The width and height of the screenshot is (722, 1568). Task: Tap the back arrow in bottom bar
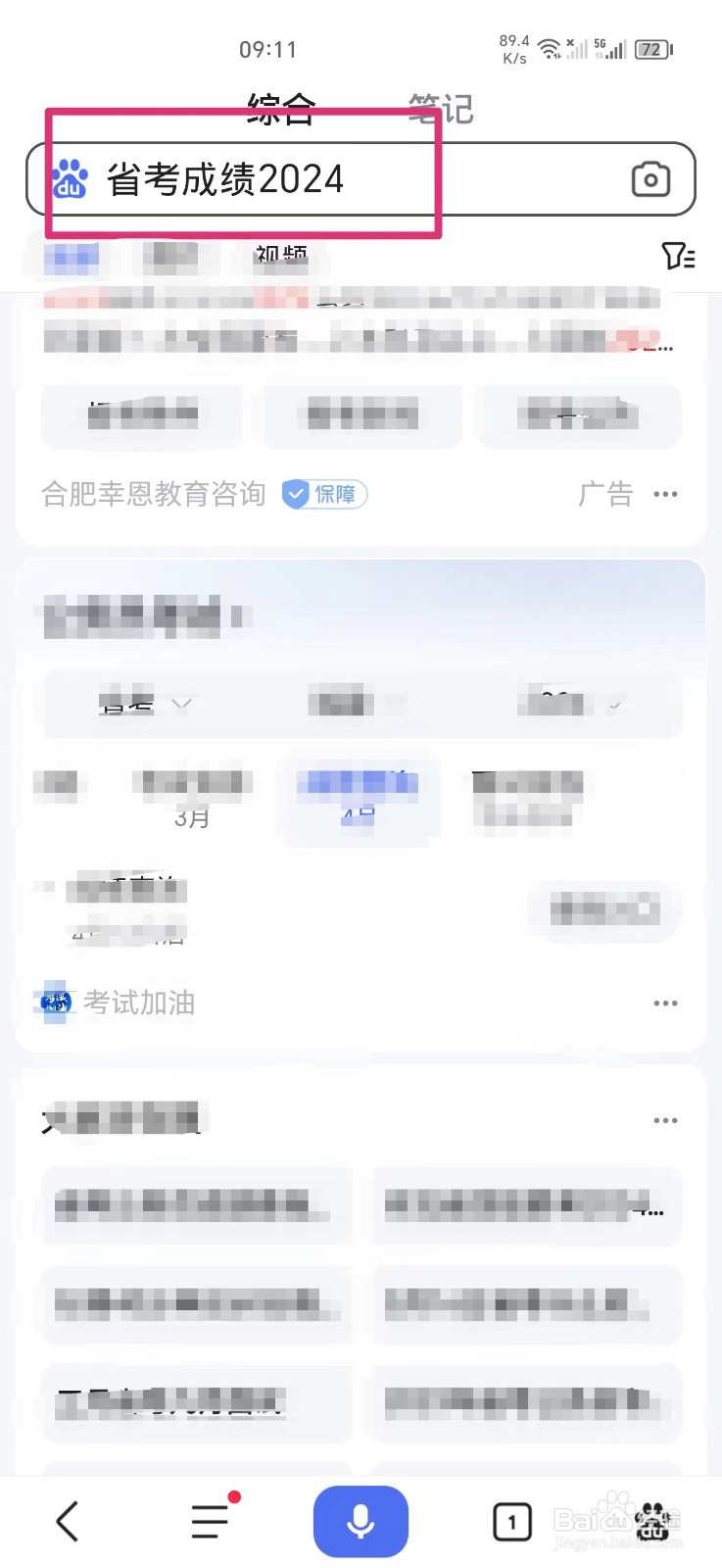[x=66, y=1521]
